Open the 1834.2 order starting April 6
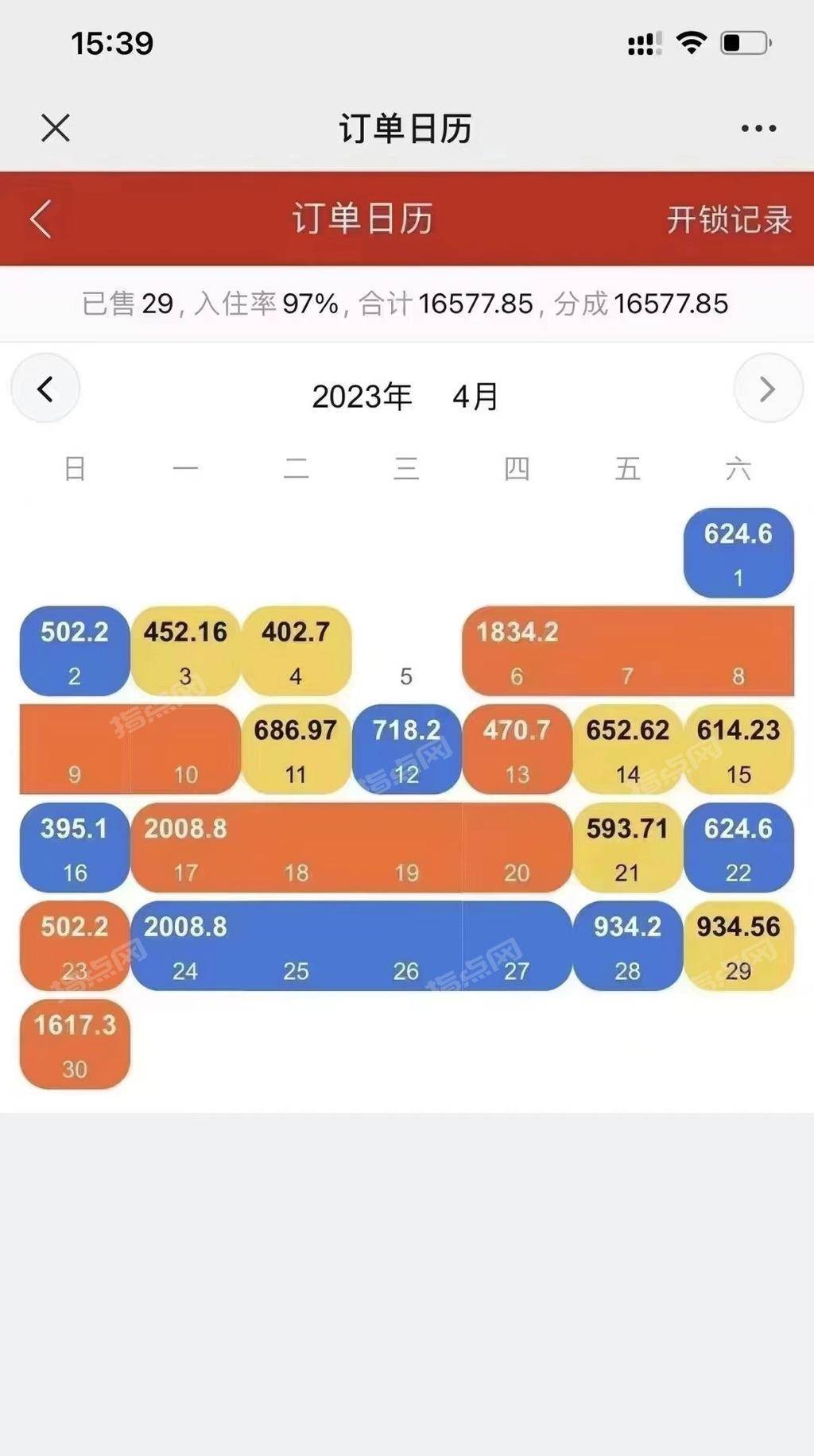 point(628,651)
